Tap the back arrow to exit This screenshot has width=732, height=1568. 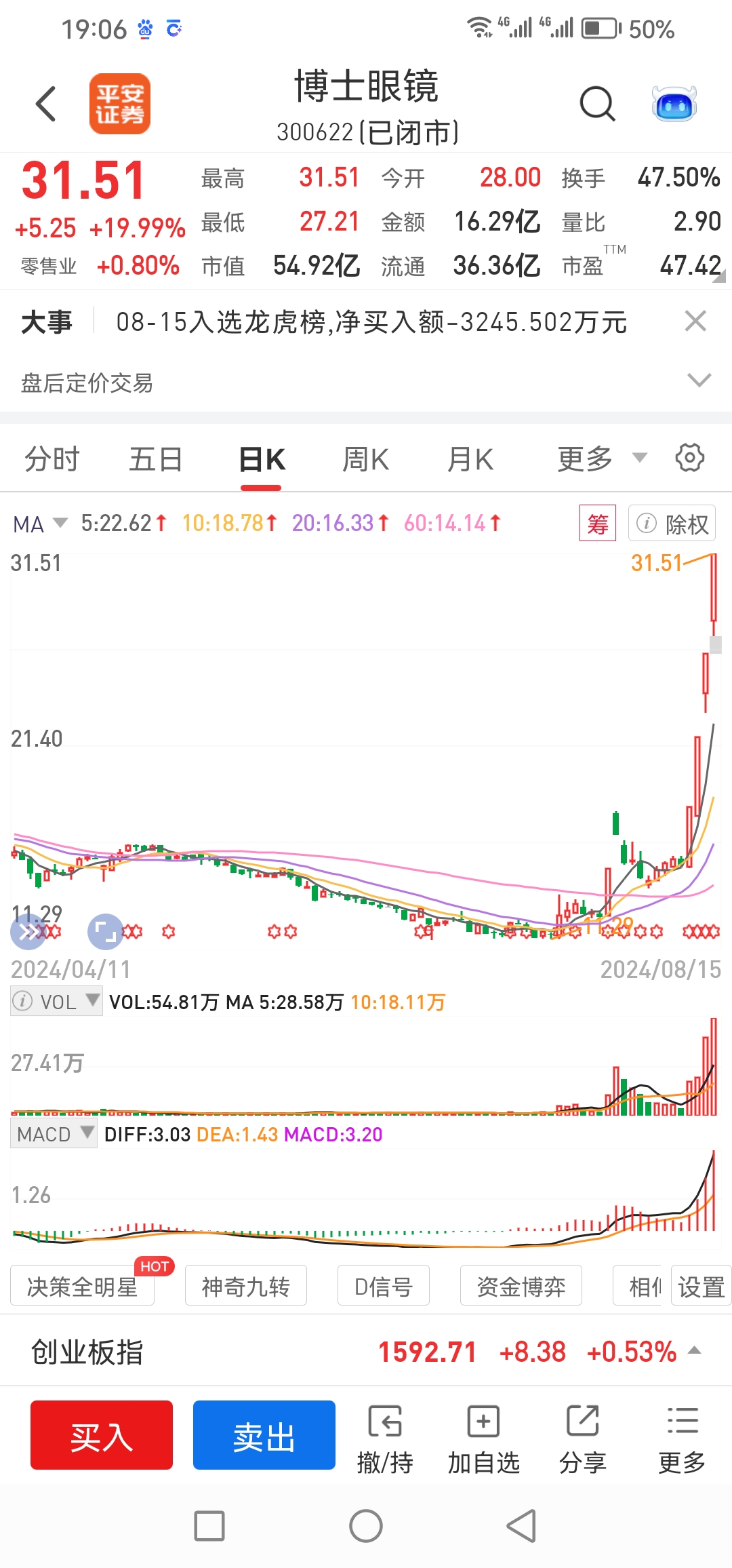(45, 104)
